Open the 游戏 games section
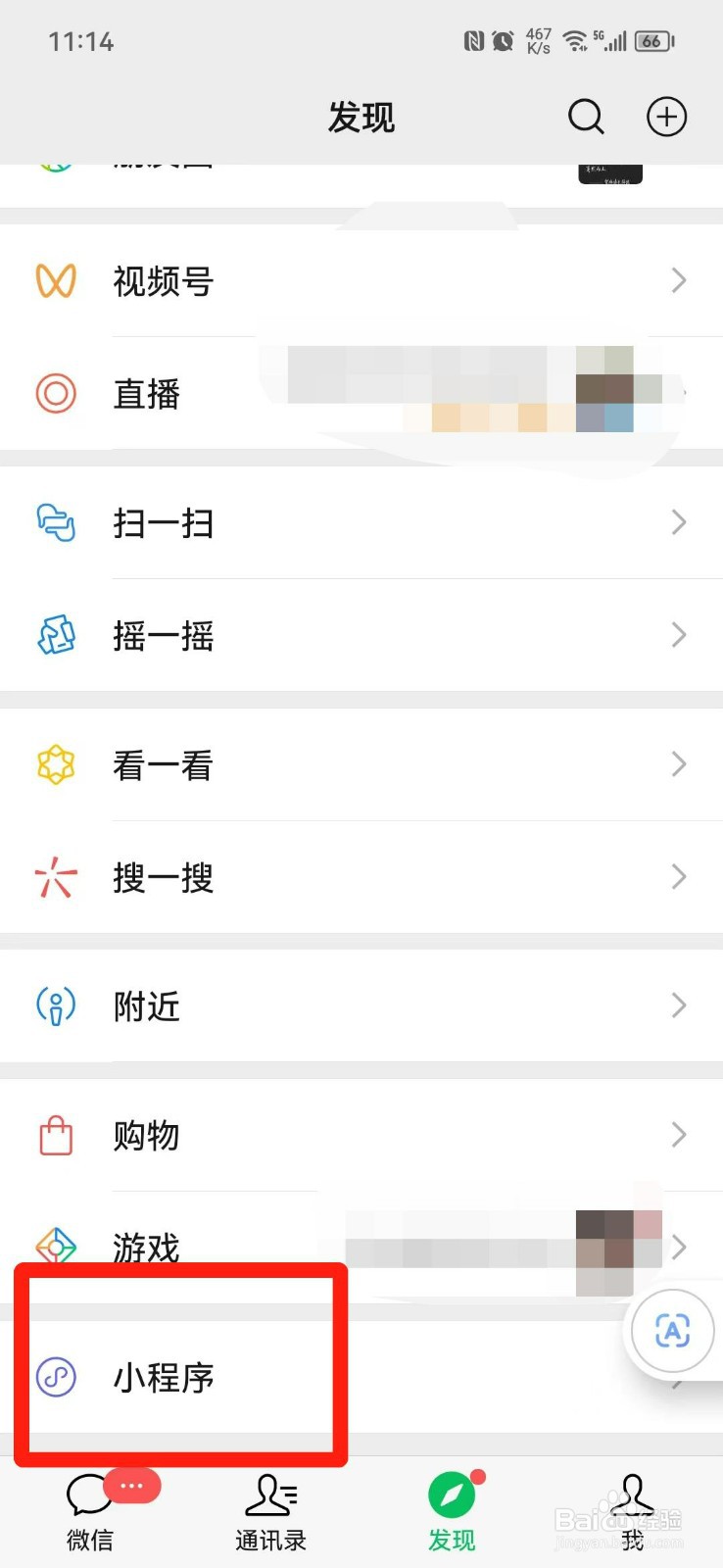The image size is (723, 1568). (147, 1246)
